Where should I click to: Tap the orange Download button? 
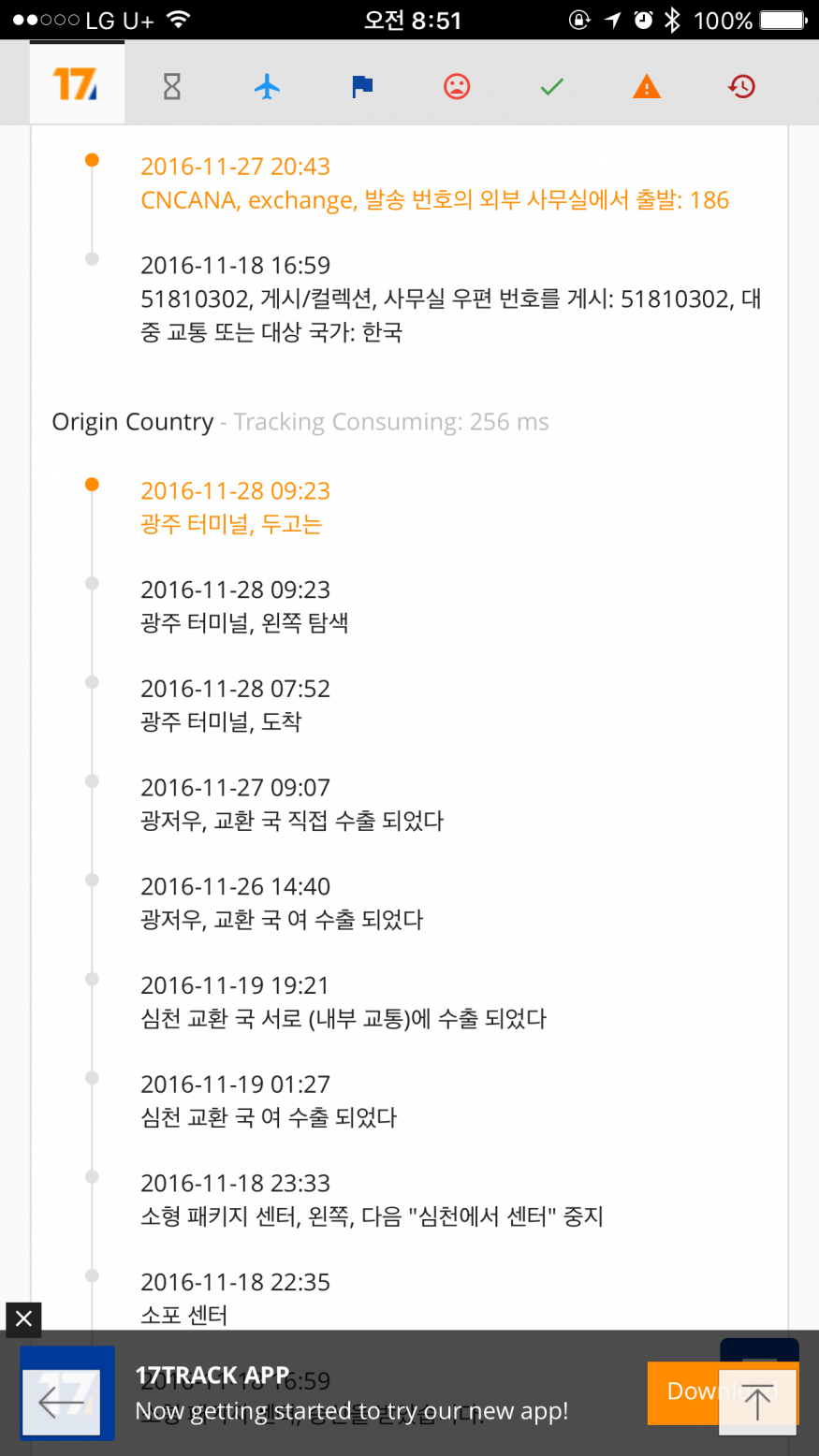682,1392
